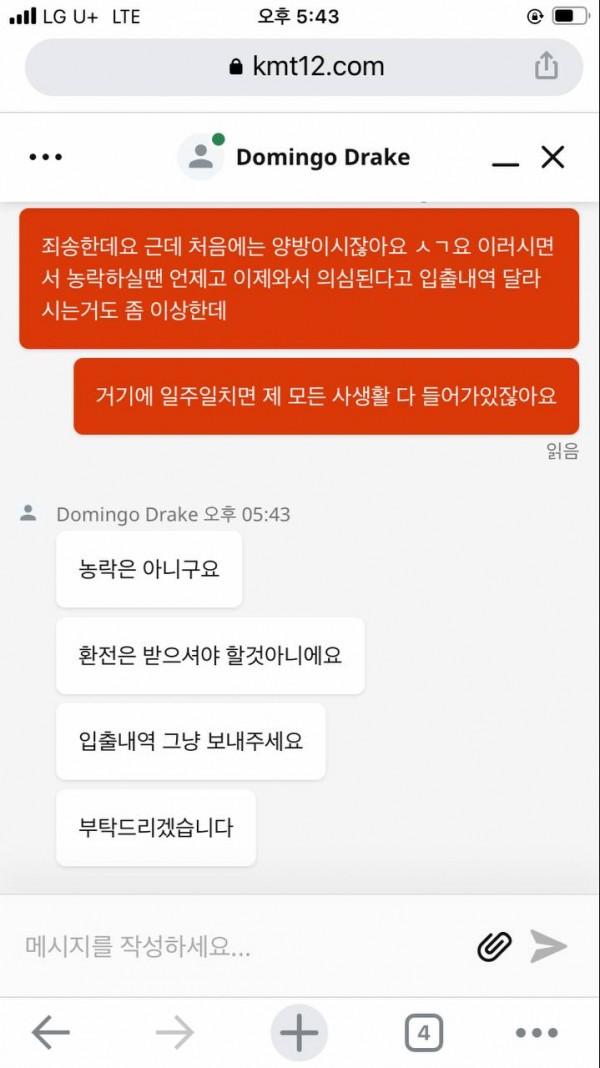Send the message with the arrow icon
Viewport: 600px width, 1068px height.
tap(548, 946)
